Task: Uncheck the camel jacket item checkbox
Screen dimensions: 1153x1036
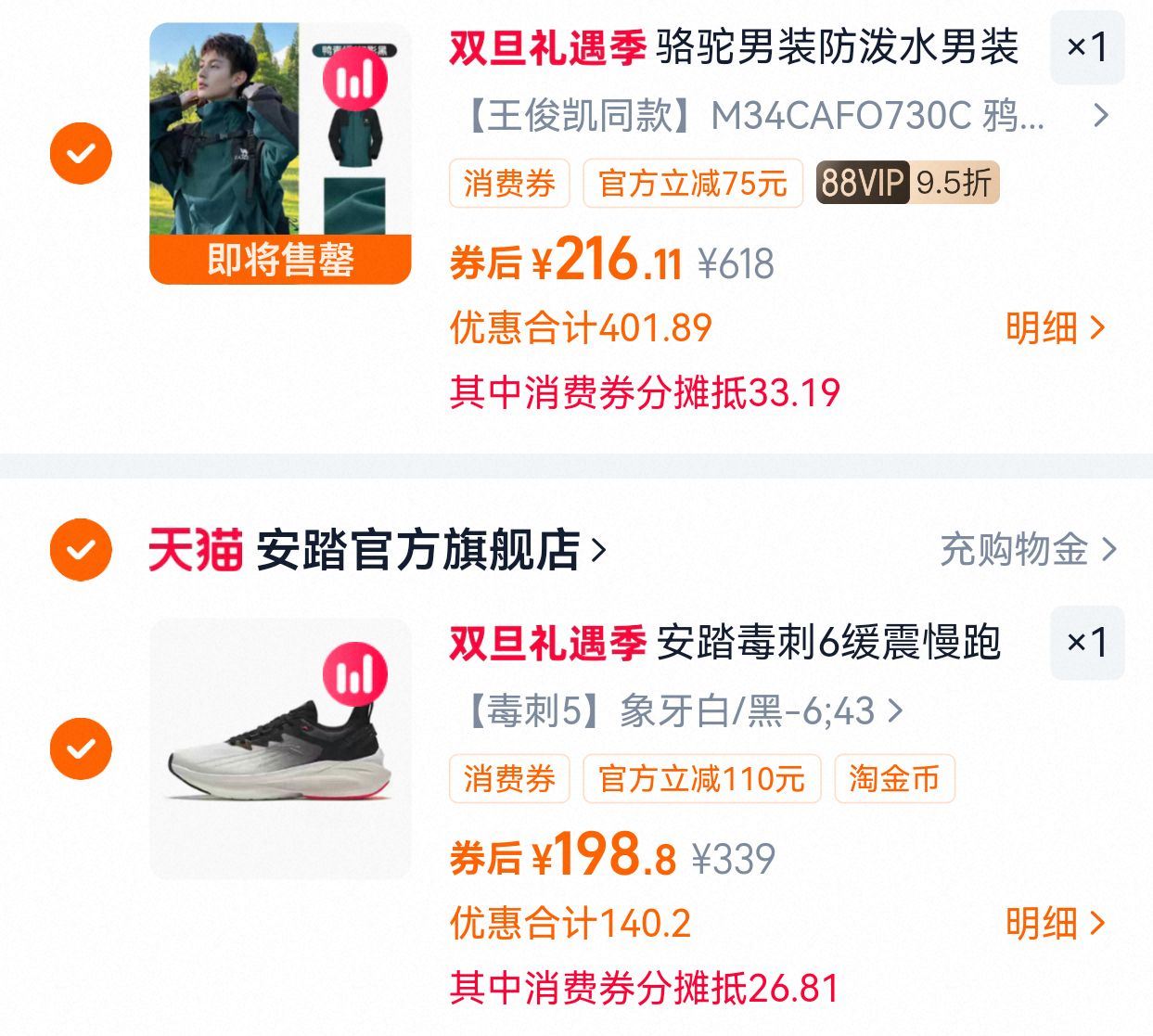Action: (81, 153)
